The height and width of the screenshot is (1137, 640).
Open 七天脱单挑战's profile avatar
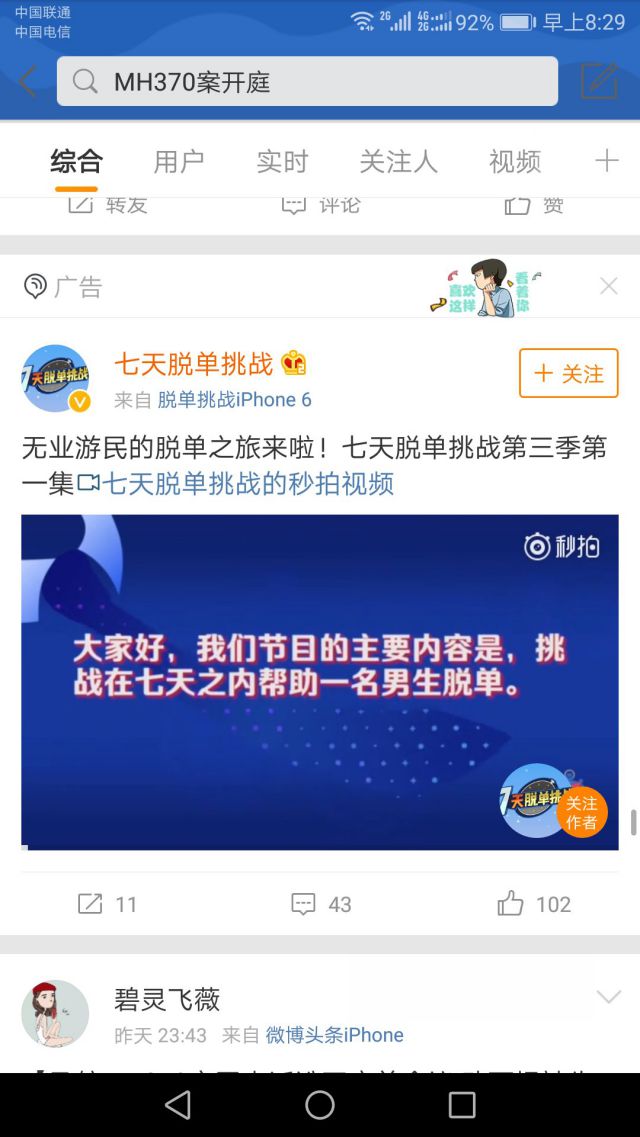[x=56, y=378]
